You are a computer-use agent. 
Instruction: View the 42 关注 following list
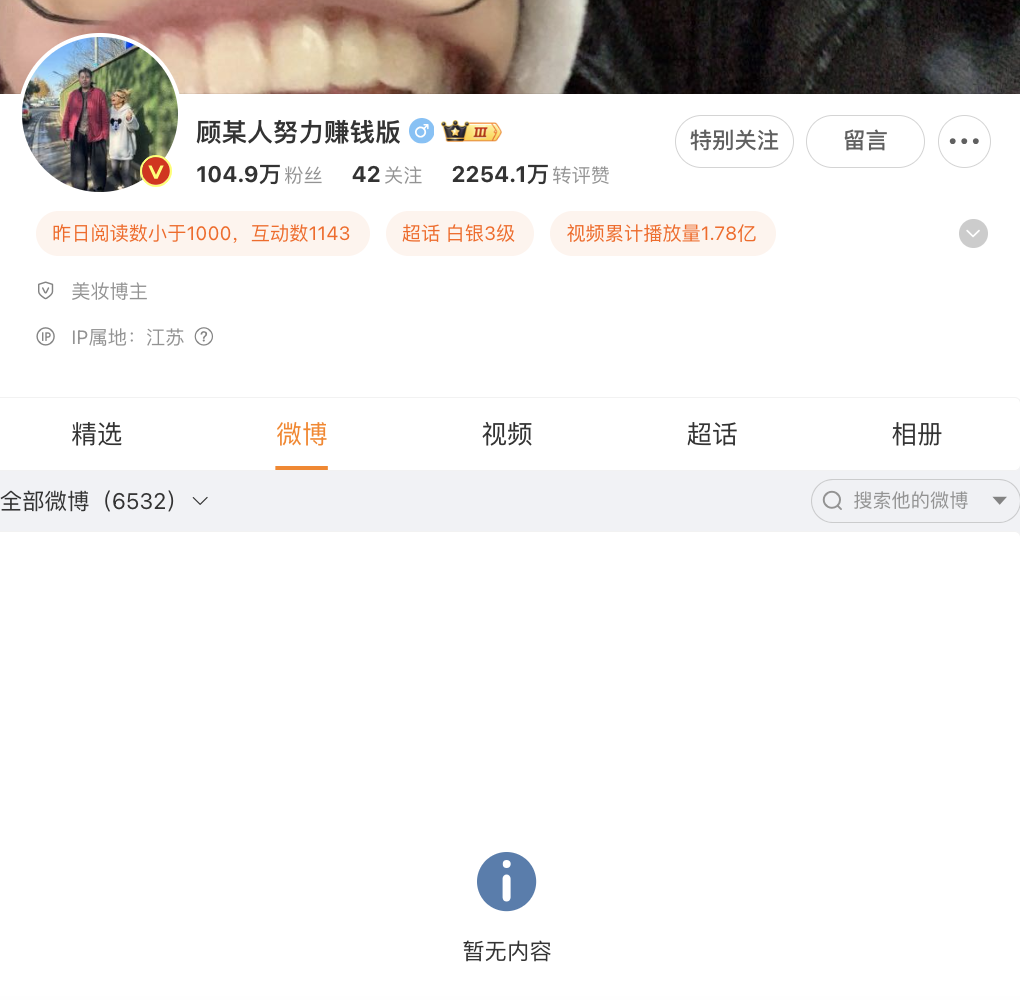[386, 175]
